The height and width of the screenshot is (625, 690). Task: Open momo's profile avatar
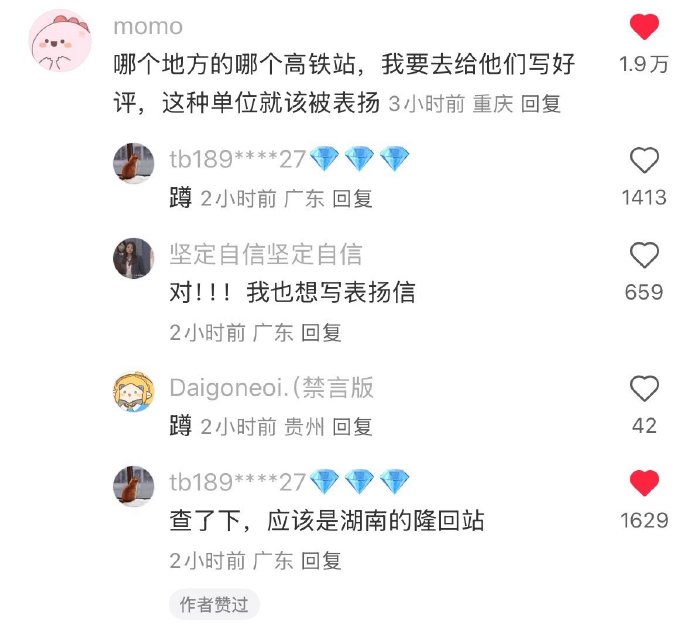61,42
